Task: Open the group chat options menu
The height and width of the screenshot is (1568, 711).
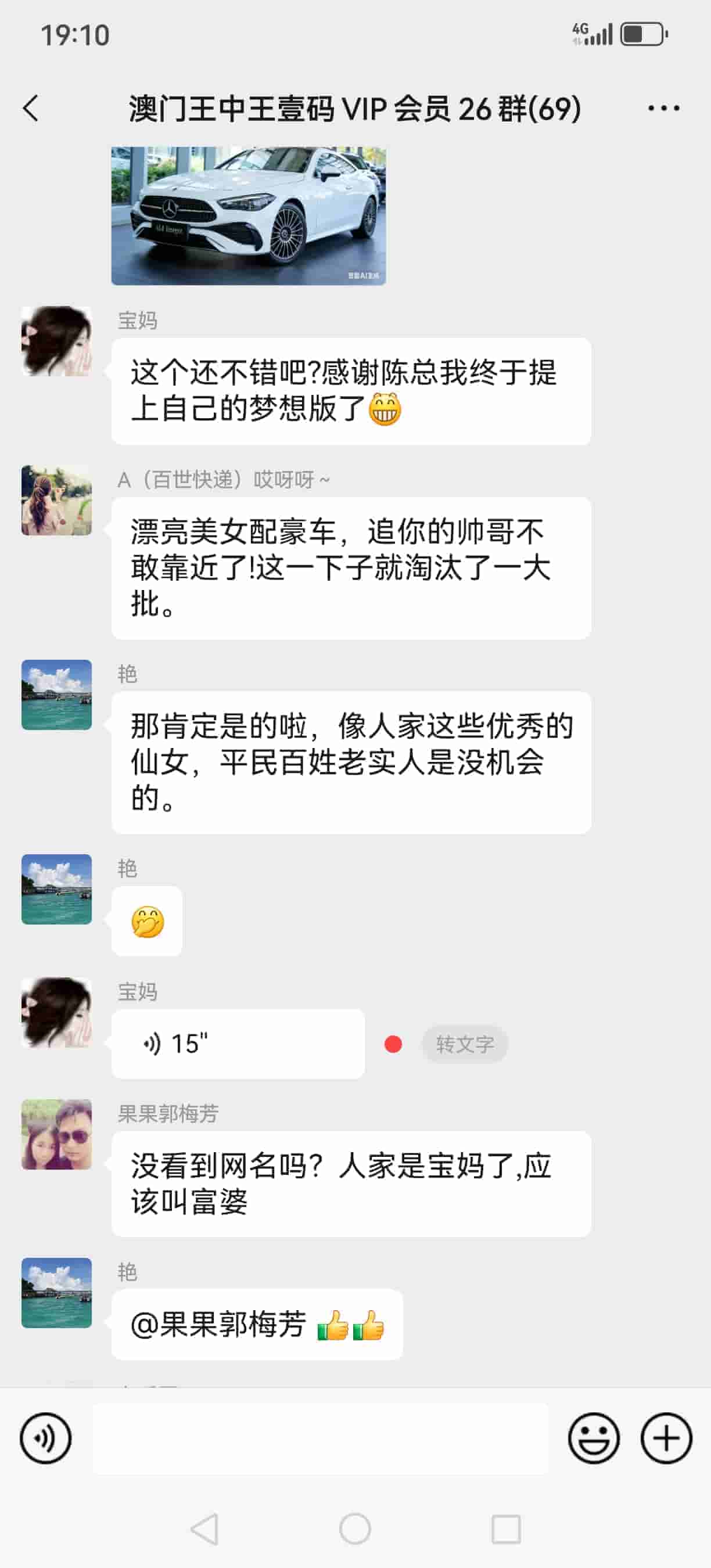Action: 663,109
